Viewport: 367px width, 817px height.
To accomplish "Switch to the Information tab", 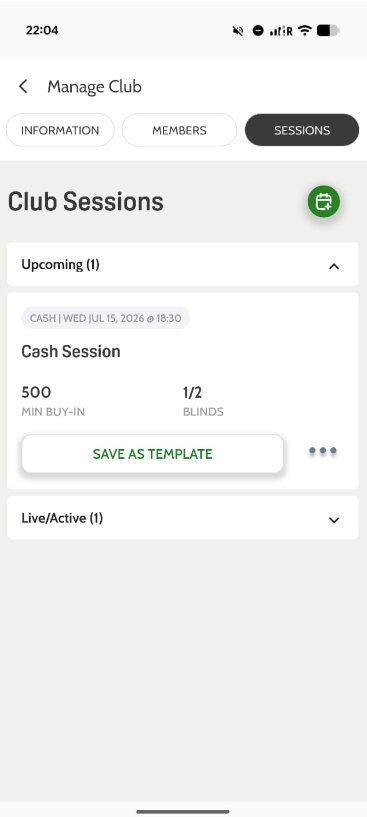I will click(60, 130).
